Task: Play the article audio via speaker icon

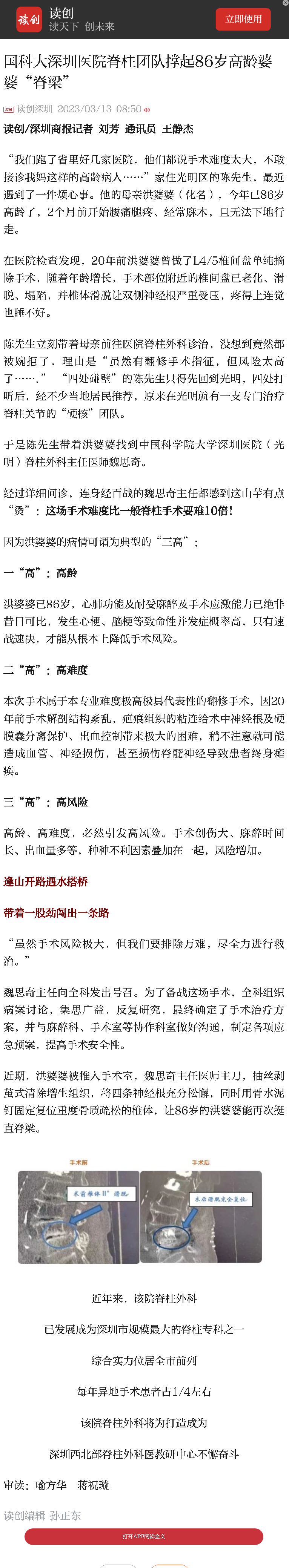Action: pyautogui.click(x=147, y=110)
